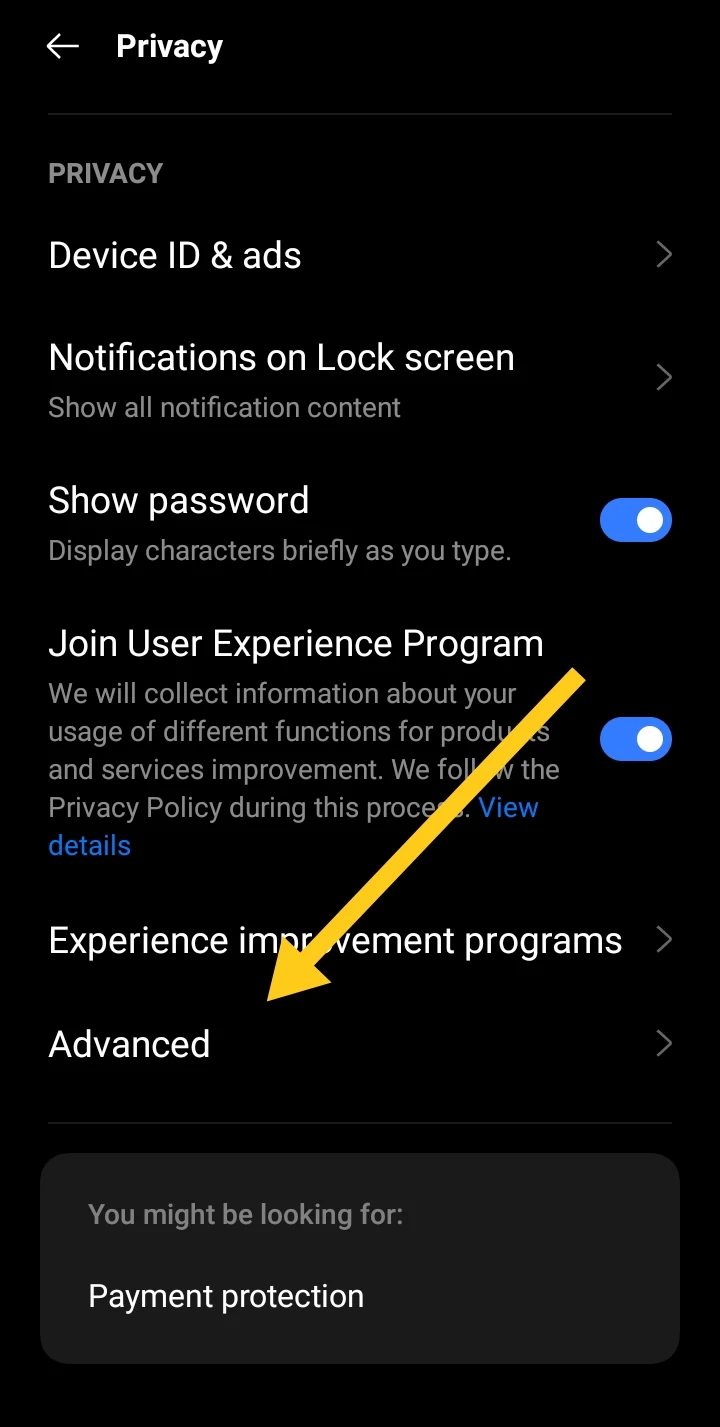Screen dimensions: 720x1427
Task: Open Experience improvement programs
Action: point(360,940)
